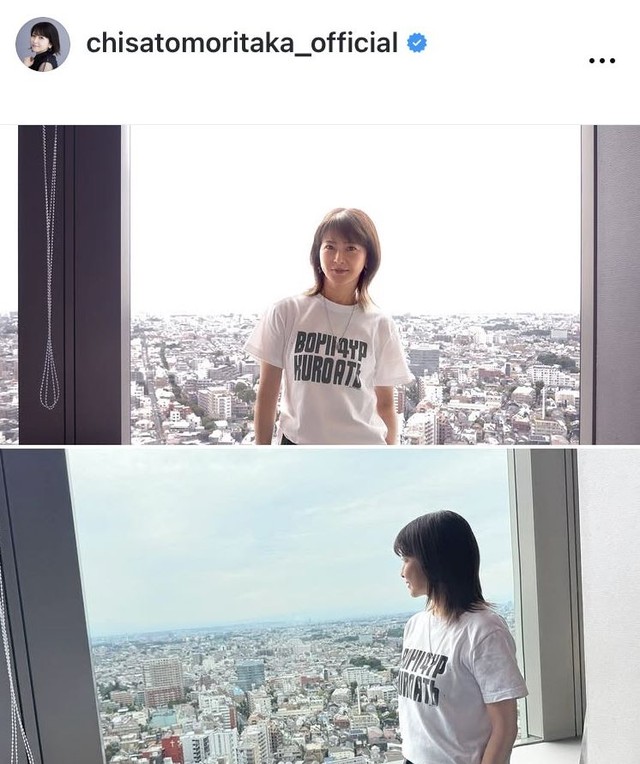Open the bottom side-view window photo
Screen dimensions: 640x764
pos(320,606)
